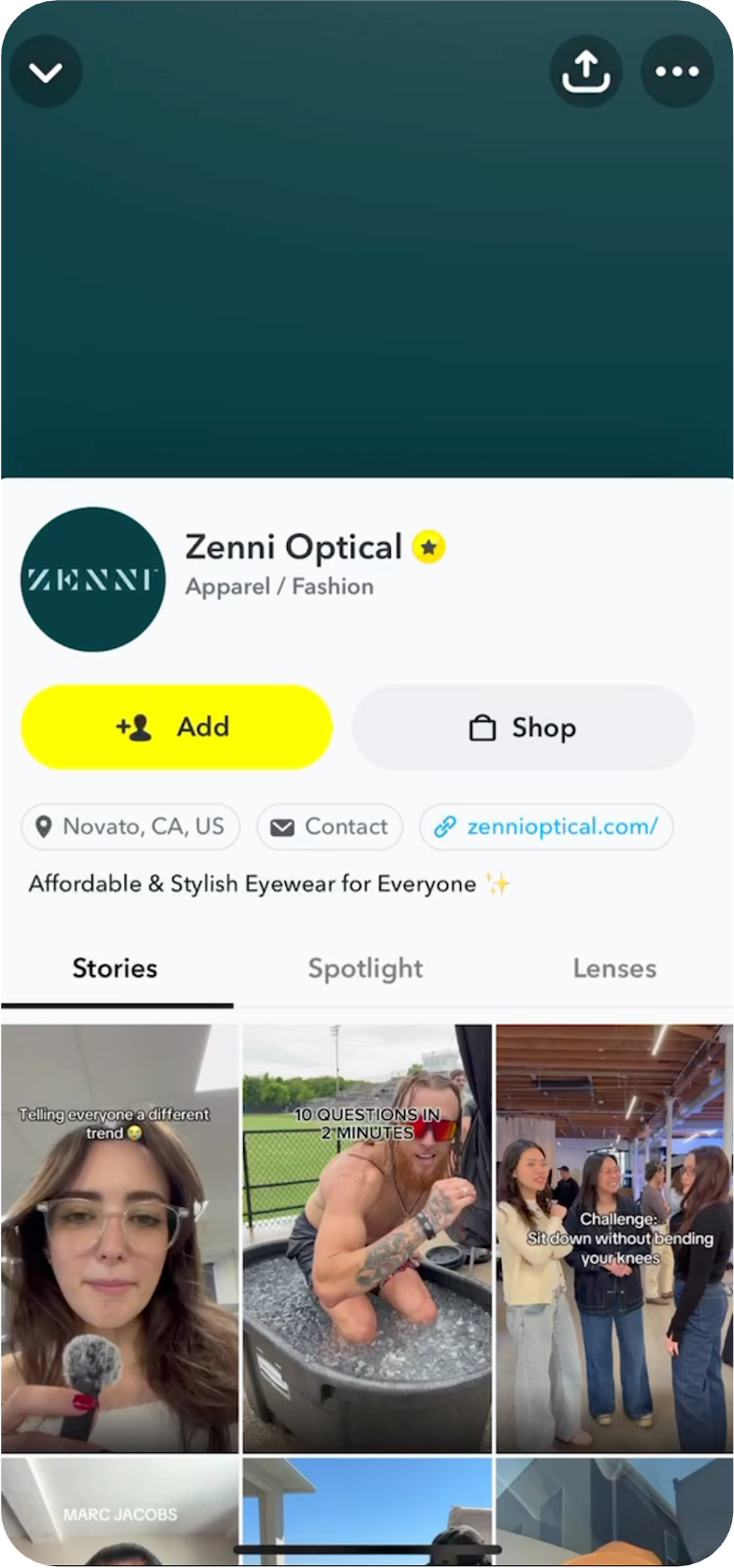This screenshot has width=734, height=1568.
Task: Share the Zenni Optical profile
Action: point(585,71)
